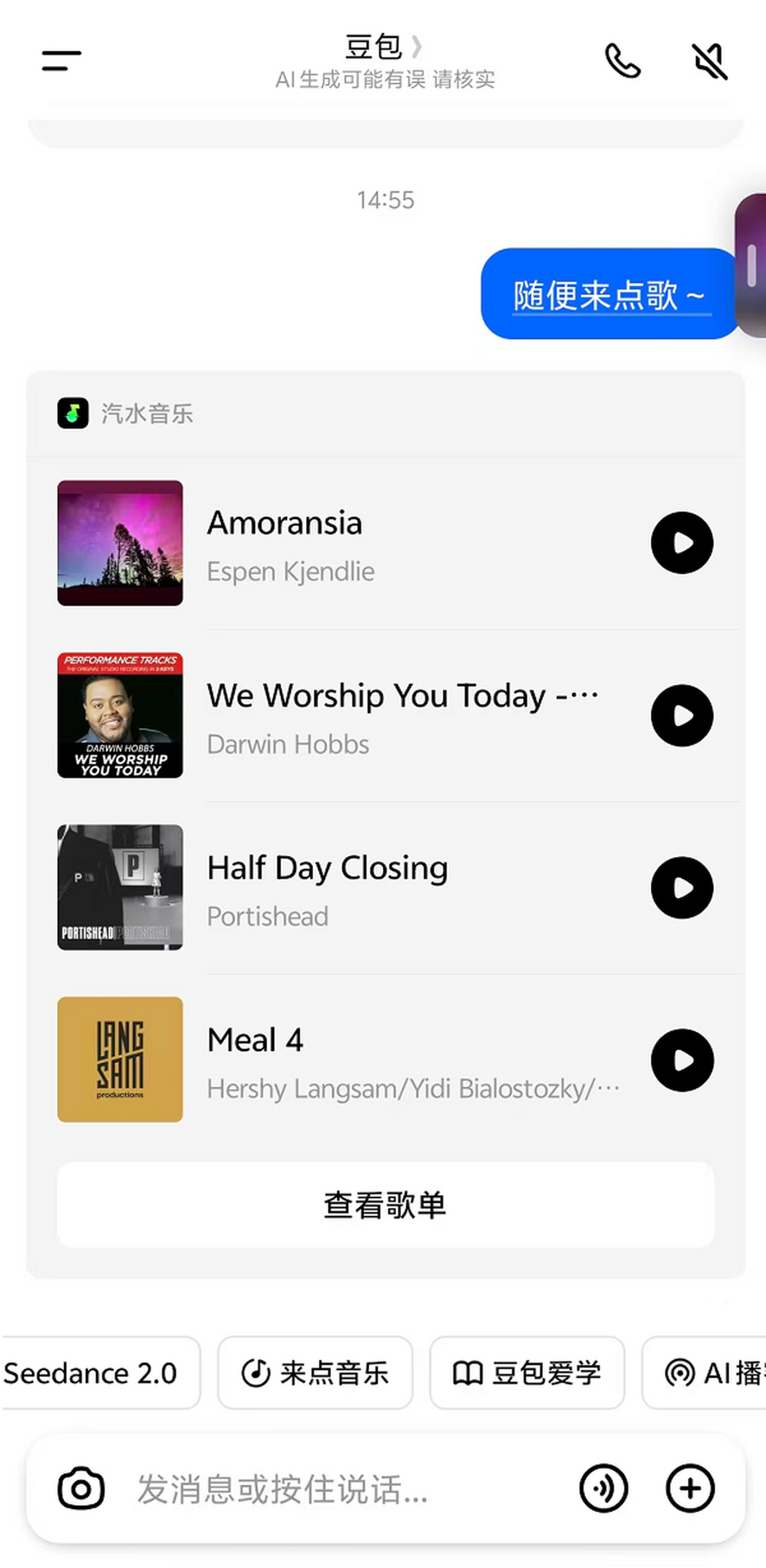Open the 豆包爱学 chip
The height and width of the screenshot is (1568, 766).
pyautogui.click(x=527, y=1373)
